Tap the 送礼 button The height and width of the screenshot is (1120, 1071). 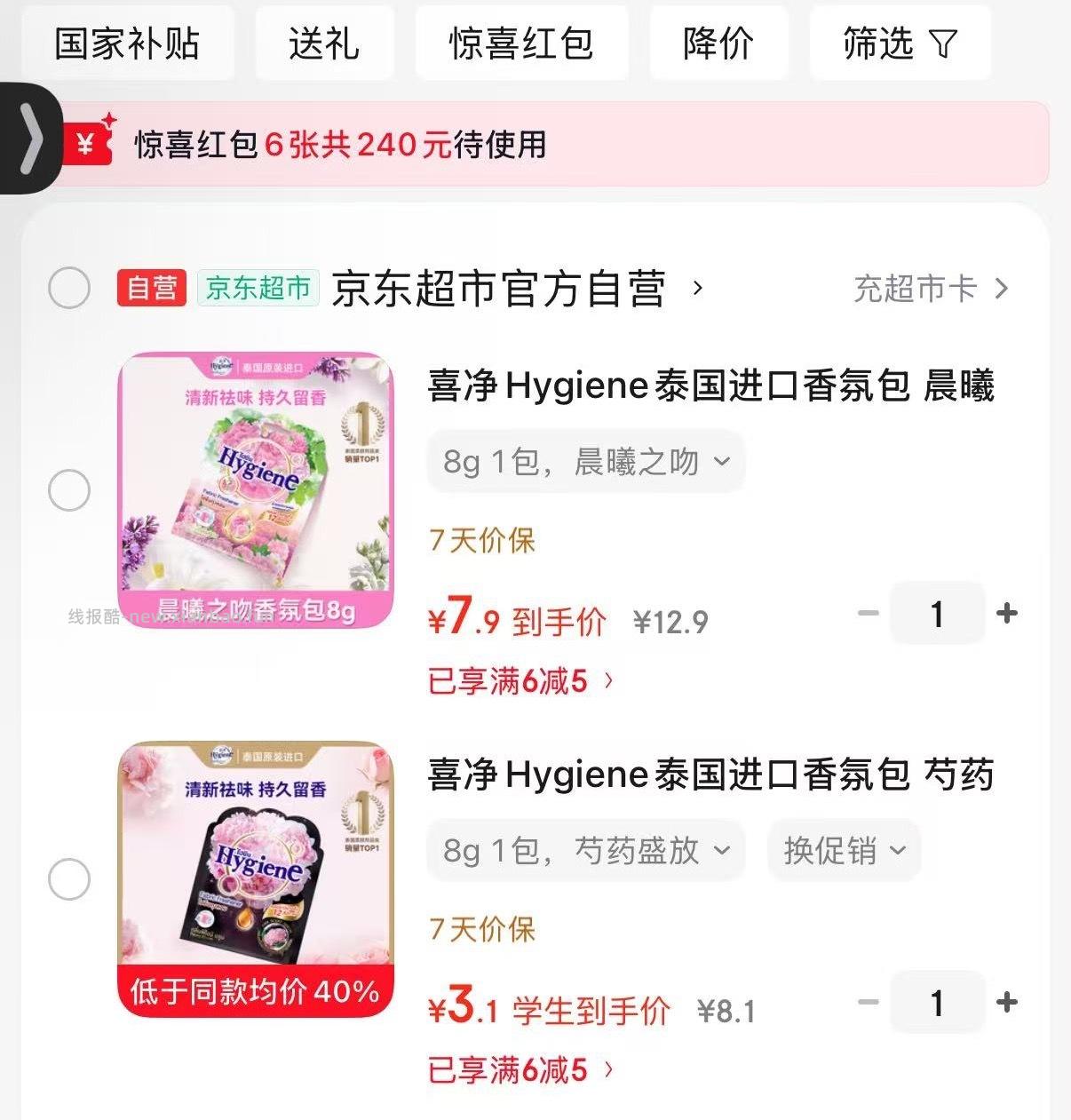(325, 44)
